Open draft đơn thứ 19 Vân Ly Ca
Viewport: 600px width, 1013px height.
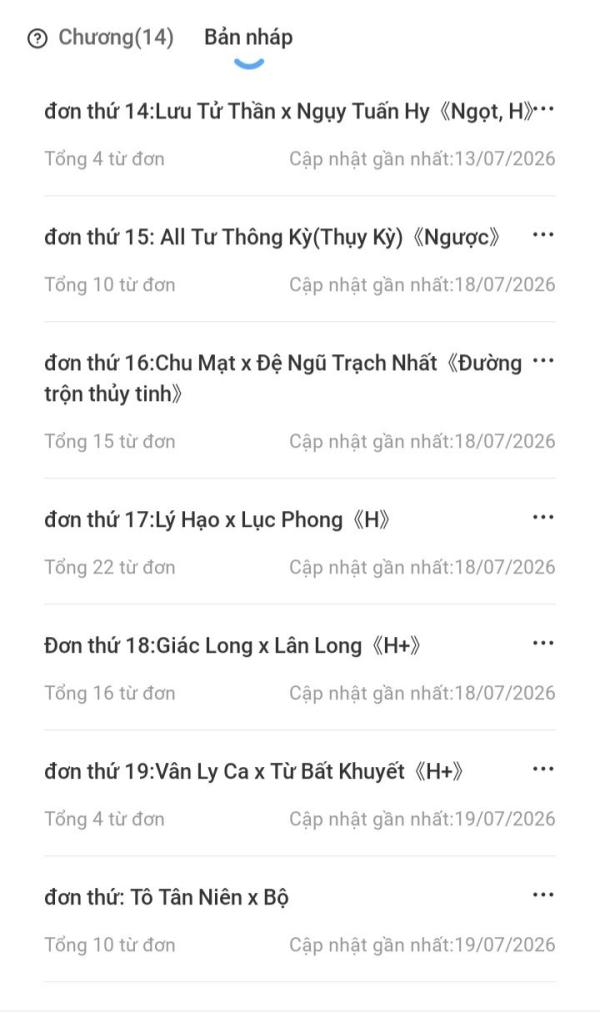pyautogui.click(x=300, y=794)
